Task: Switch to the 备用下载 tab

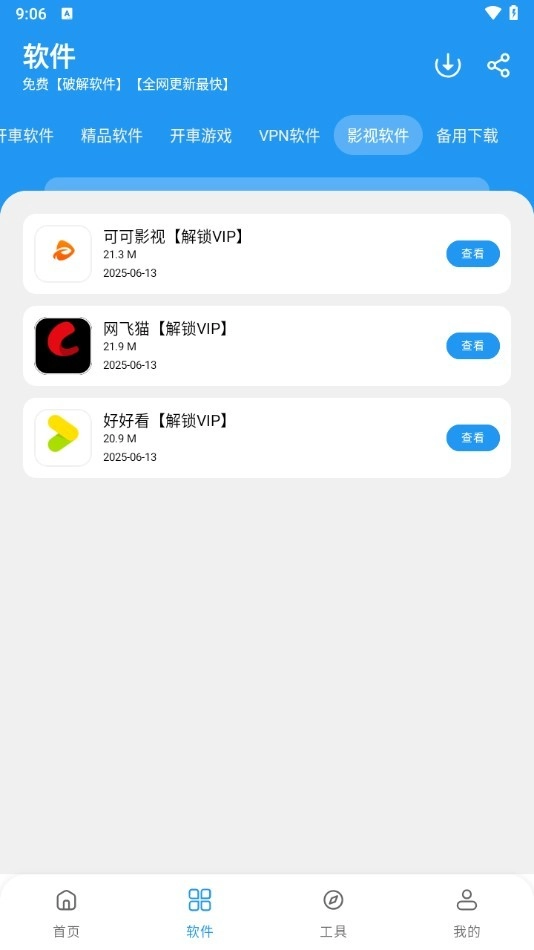Action: click(x=467, y=135)
